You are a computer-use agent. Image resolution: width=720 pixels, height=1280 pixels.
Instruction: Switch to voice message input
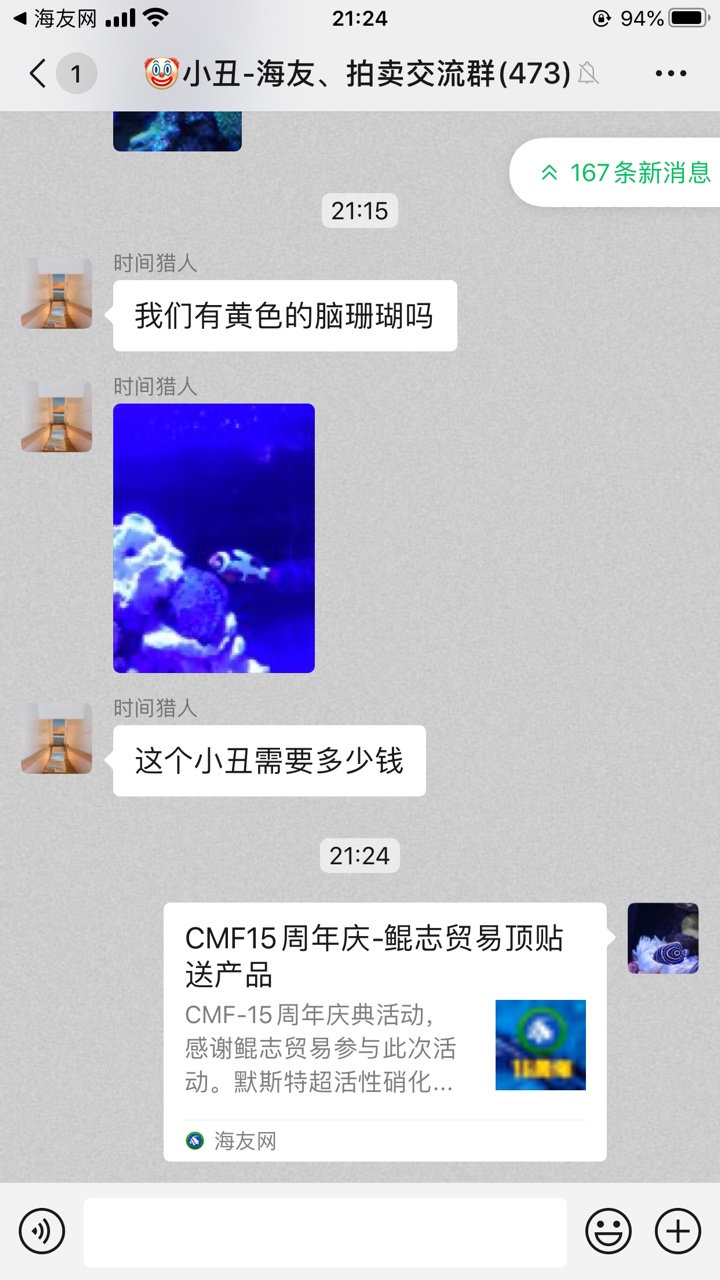tap(42, 1230)
